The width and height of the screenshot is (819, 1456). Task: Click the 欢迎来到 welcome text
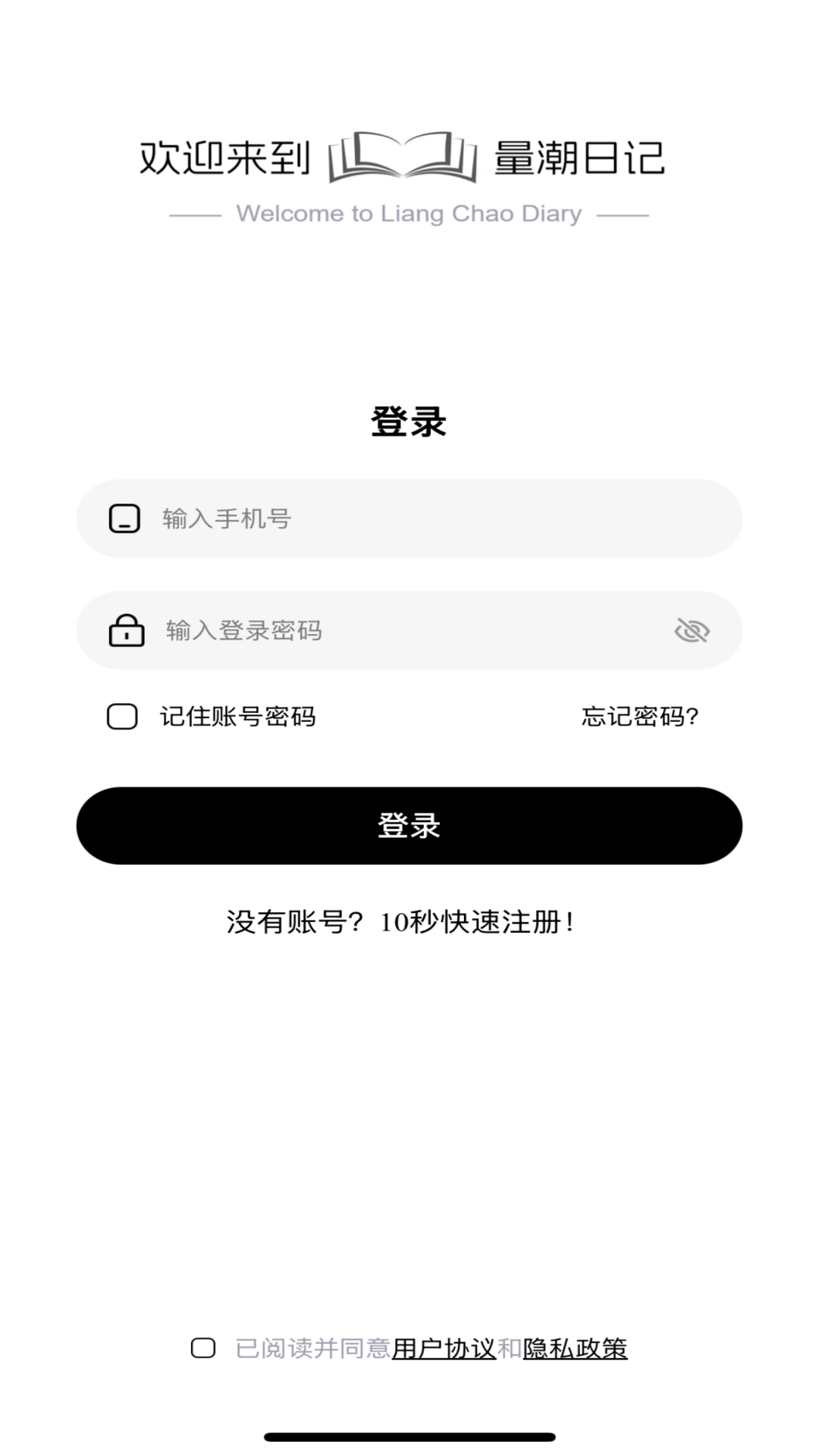pyautogui.click(x=224, y=158)
